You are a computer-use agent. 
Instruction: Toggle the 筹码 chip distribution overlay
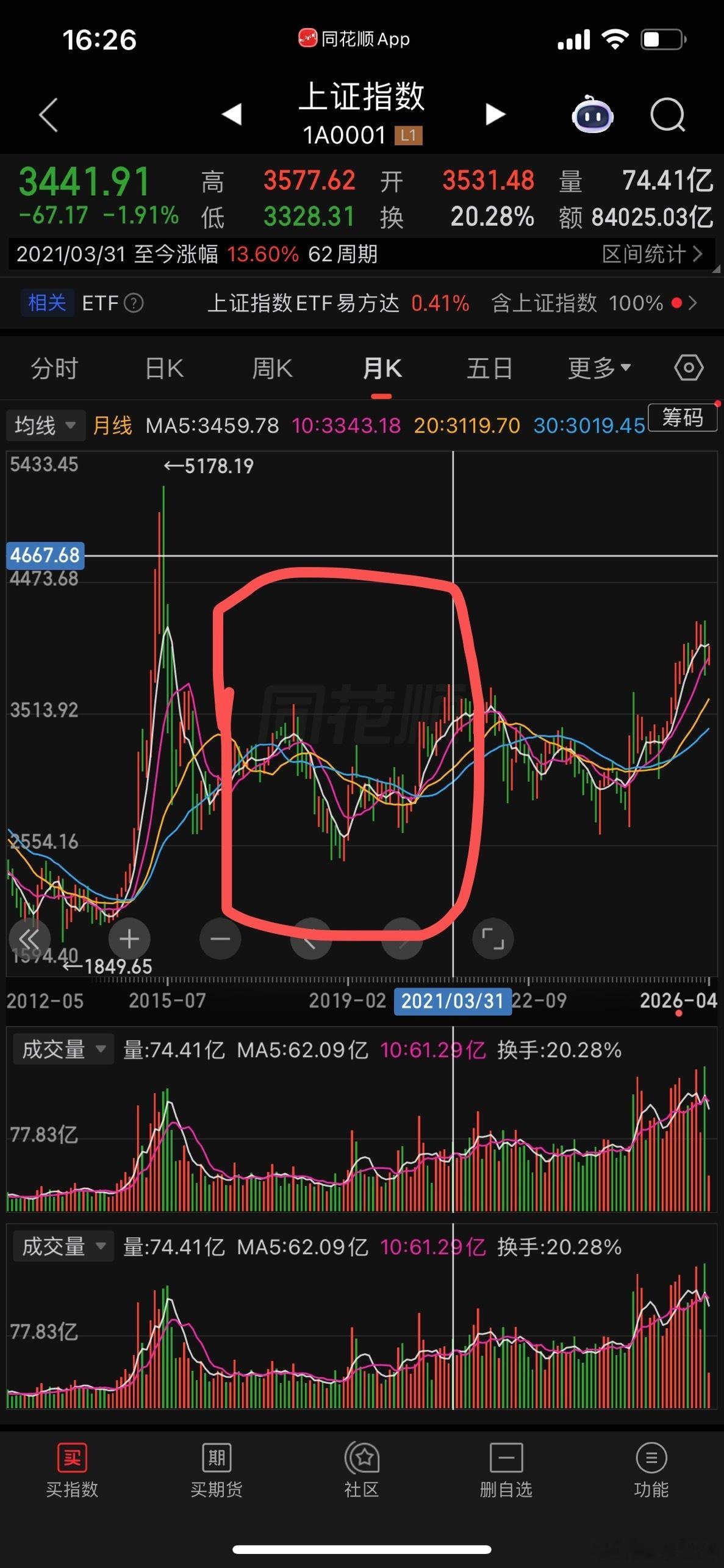click(x=681, y=418)
